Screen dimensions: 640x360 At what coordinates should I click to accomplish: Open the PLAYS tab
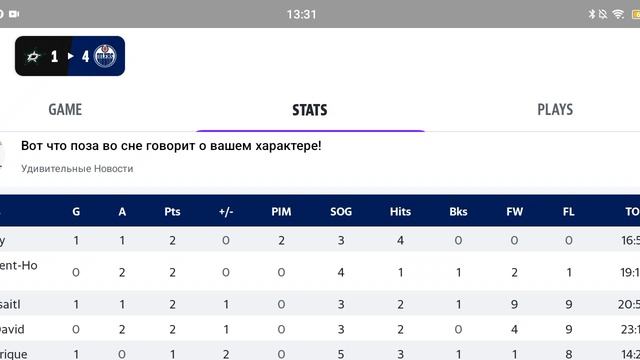pos(555,109)
